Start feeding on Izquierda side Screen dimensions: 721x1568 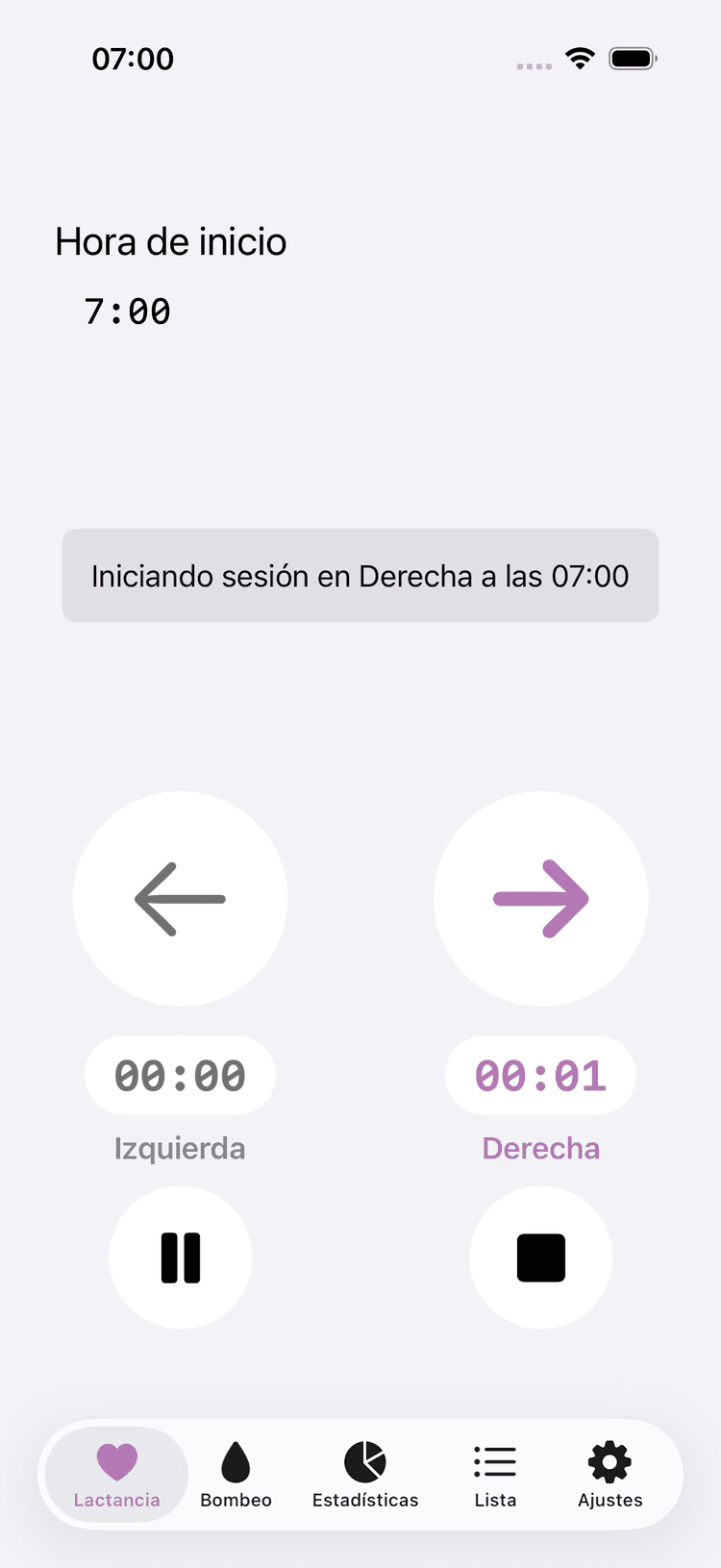(x=180, y=898)
